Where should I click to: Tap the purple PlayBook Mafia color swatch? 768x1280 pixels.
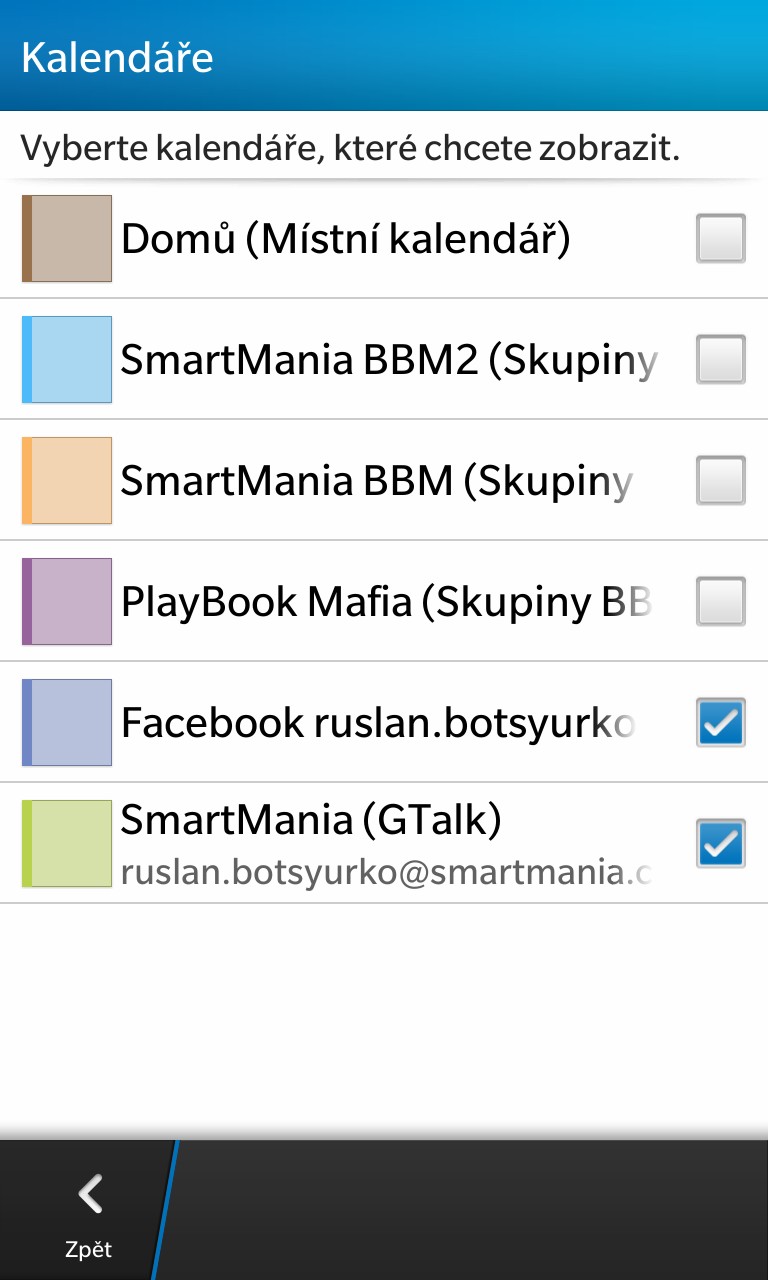pyautogui.click(x=67, y=602)
